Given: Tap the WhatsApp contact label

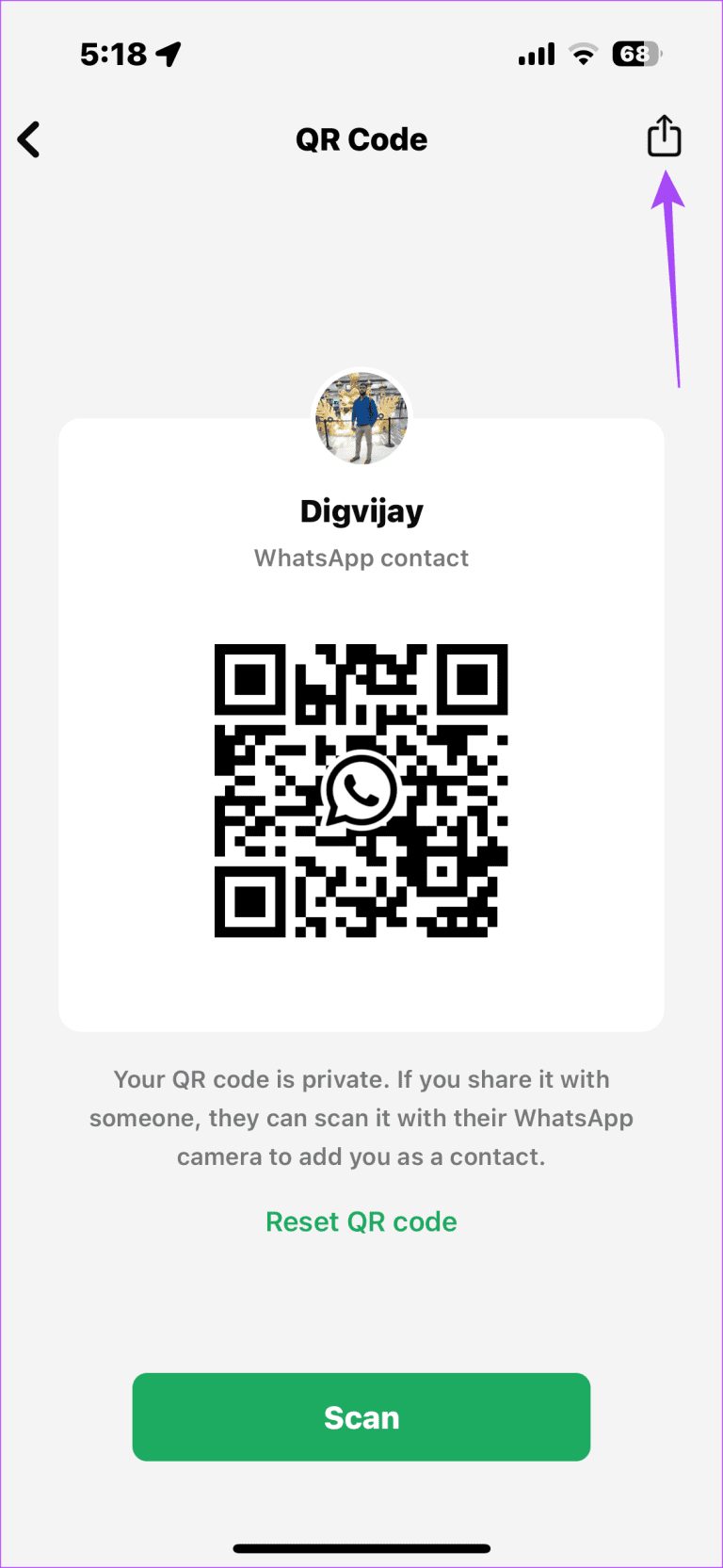Looking at the screenshot, I should [x=361, y=558].
